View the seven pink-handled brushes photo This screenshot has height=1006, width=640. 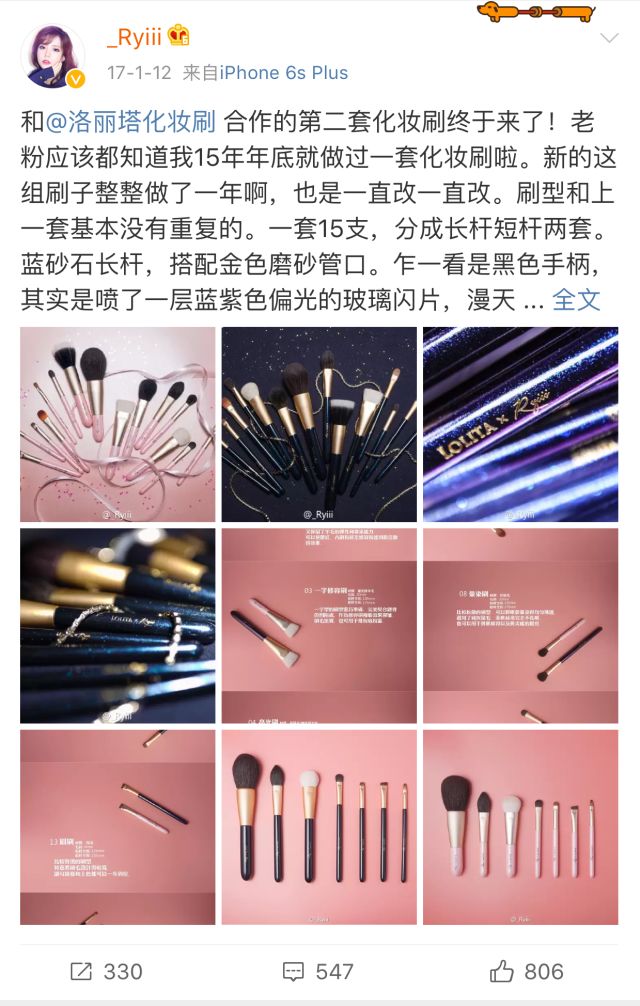coord(520,827)
